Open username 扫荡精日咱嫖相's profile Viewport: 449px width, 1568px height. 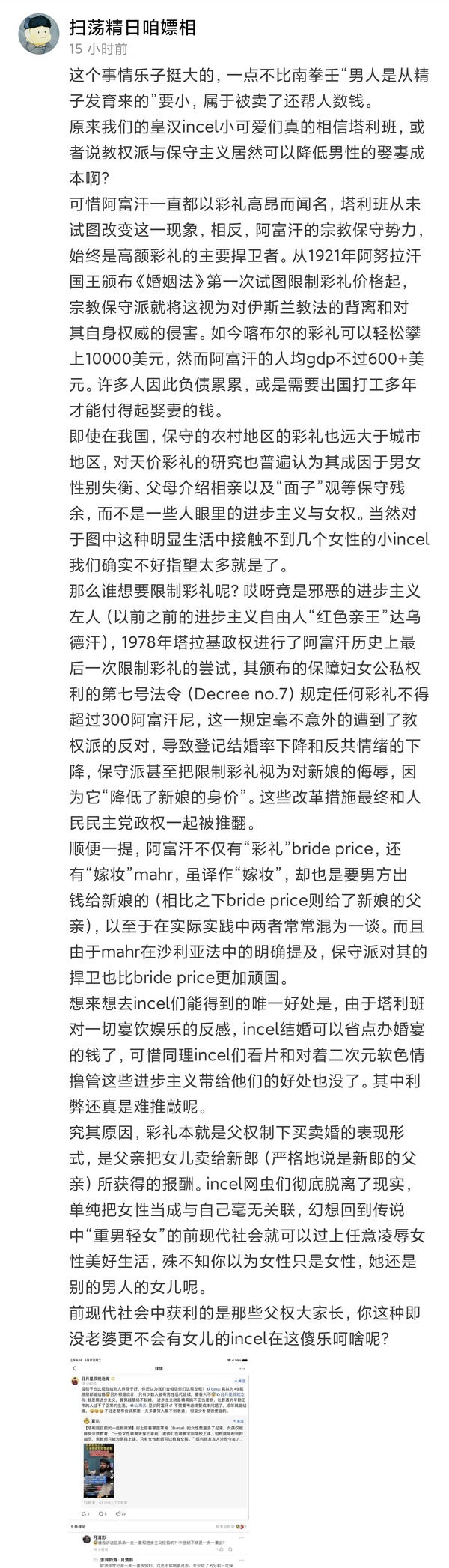pyautogui.click(x=132, y=28)
